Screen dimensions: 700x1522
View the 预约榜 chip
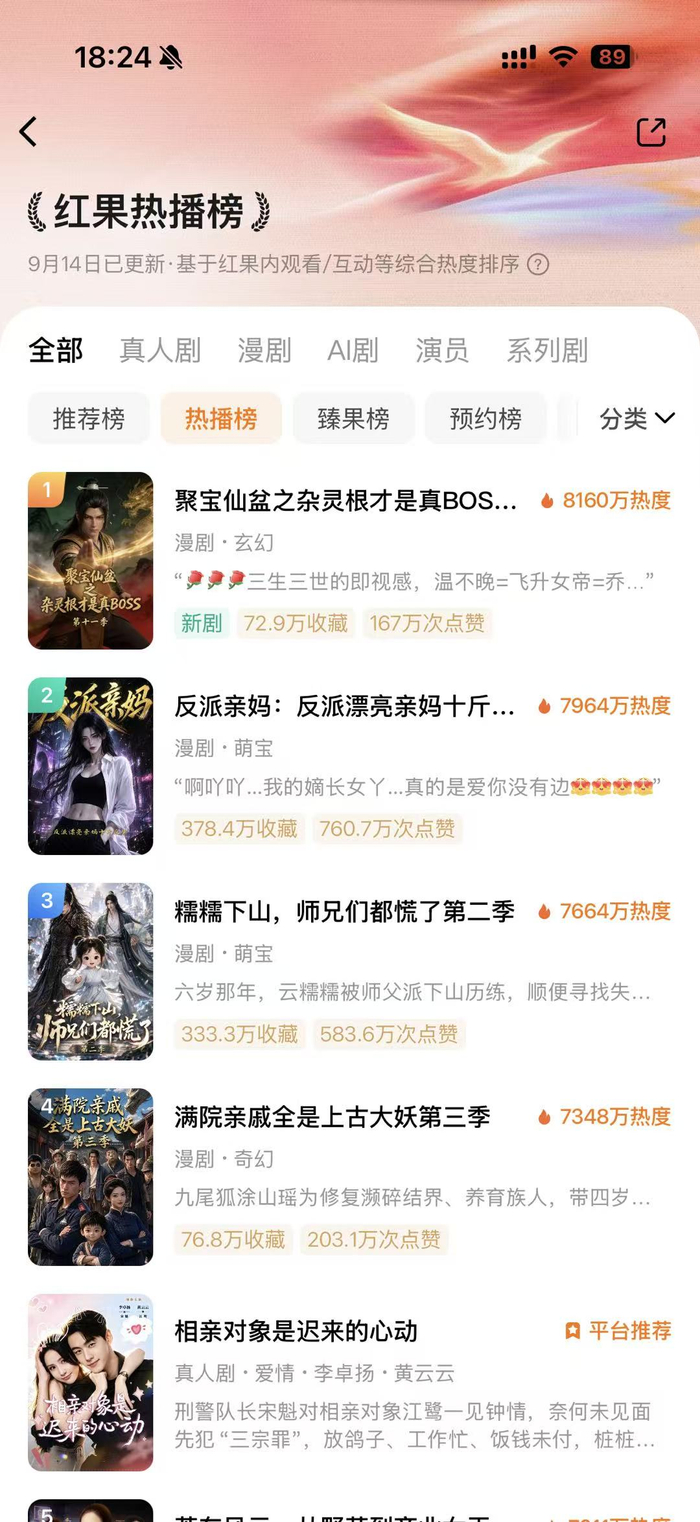tap(485, 418)
